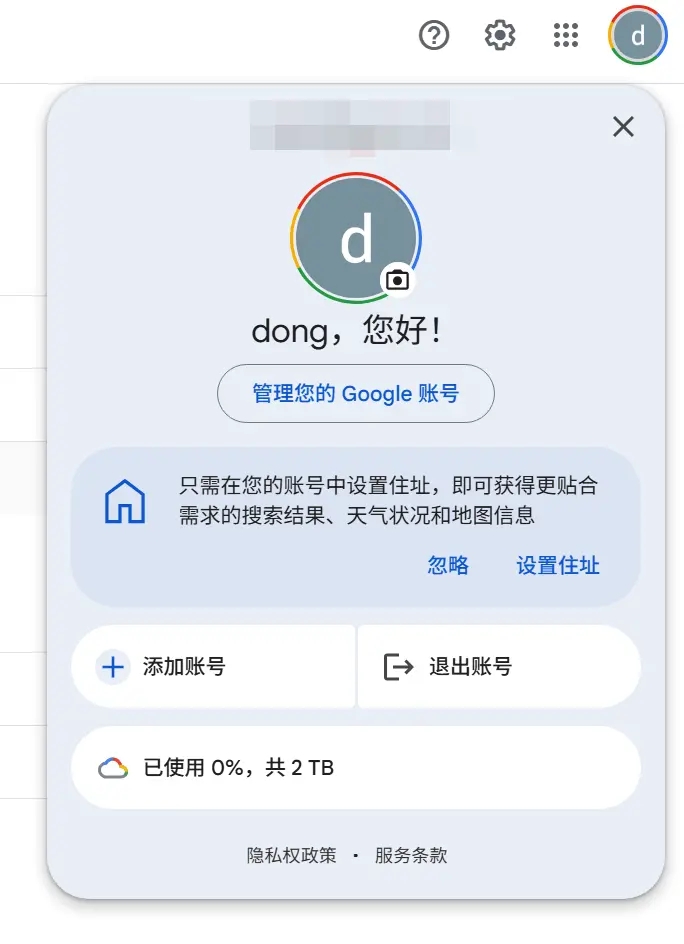Viewport: 684px width, 944px height.
Task: Open the 隐私权政策 link
Action: (292, 856)
